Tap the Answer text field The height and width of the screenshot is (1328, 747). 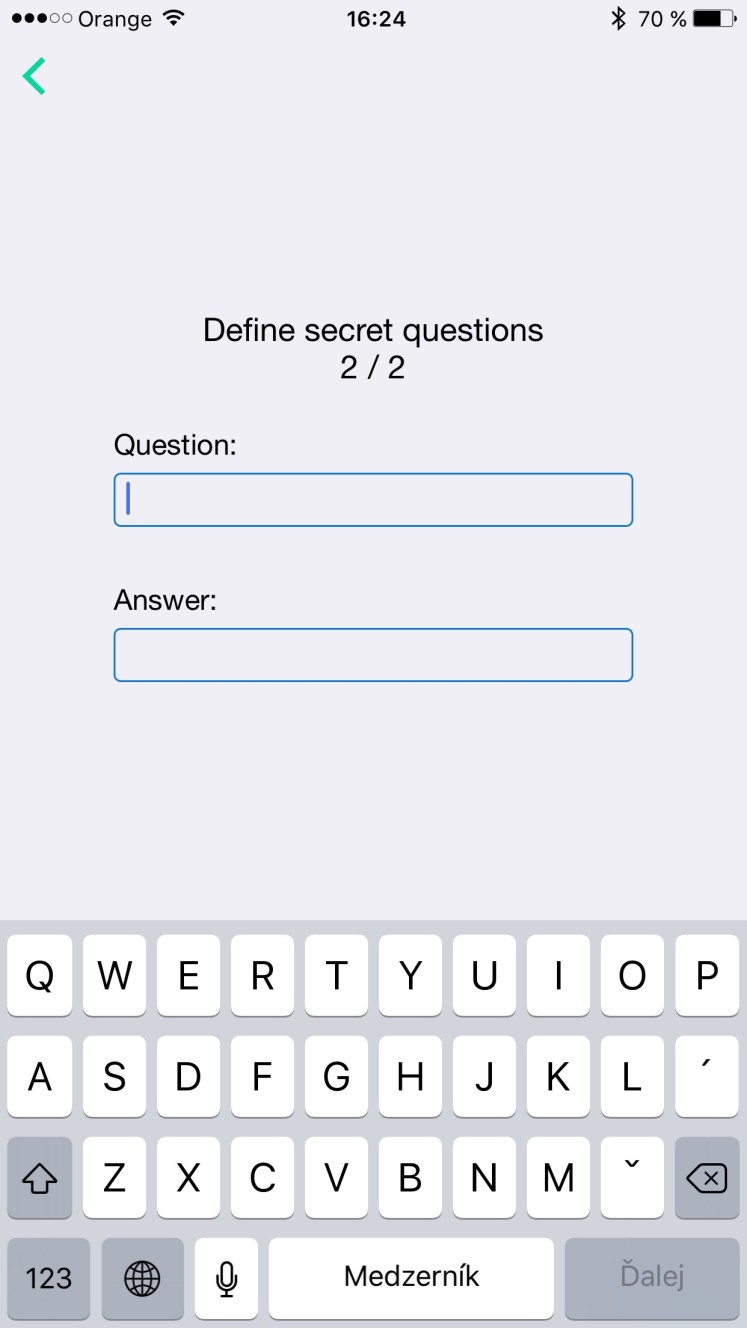pos(373,655)
